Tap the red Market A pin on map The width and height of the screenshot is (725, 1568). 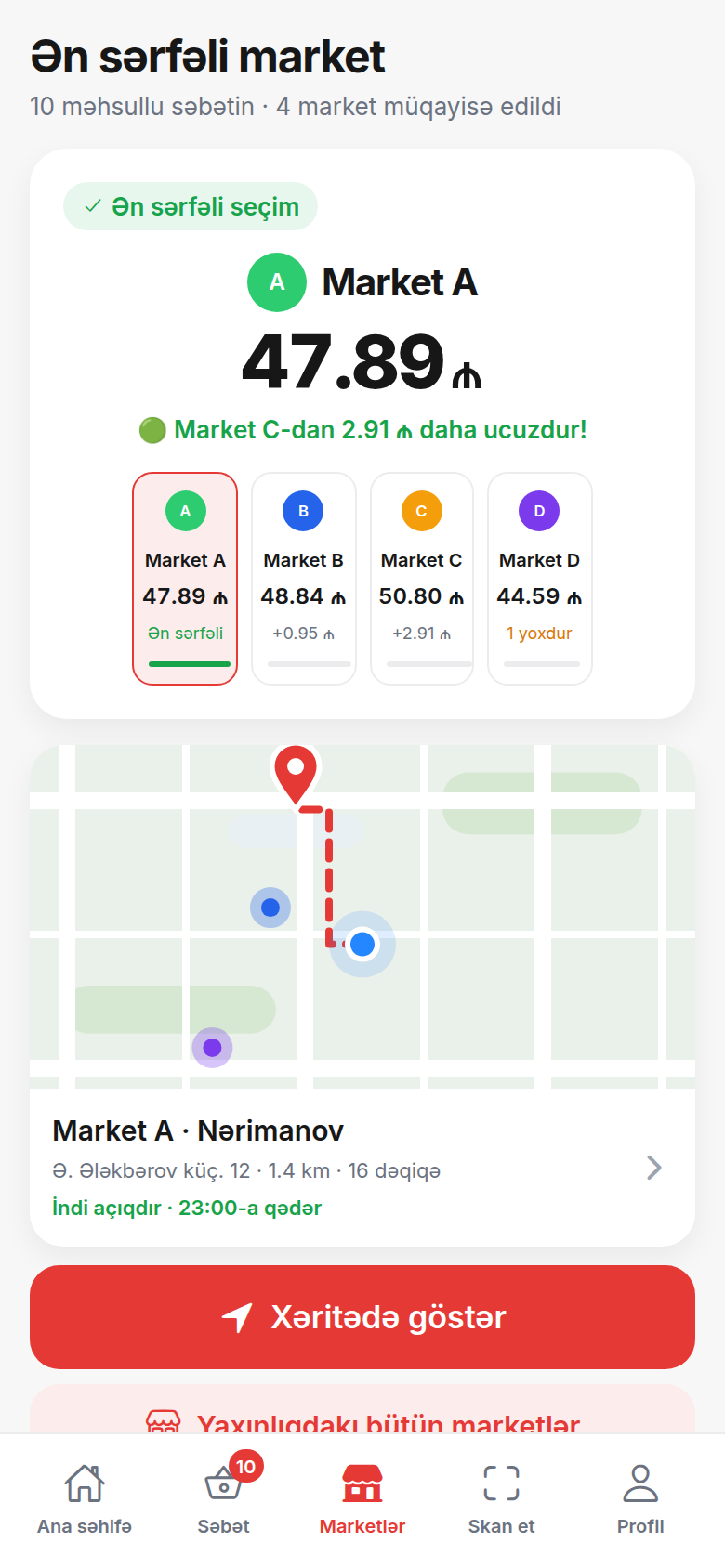coord(296,774)
